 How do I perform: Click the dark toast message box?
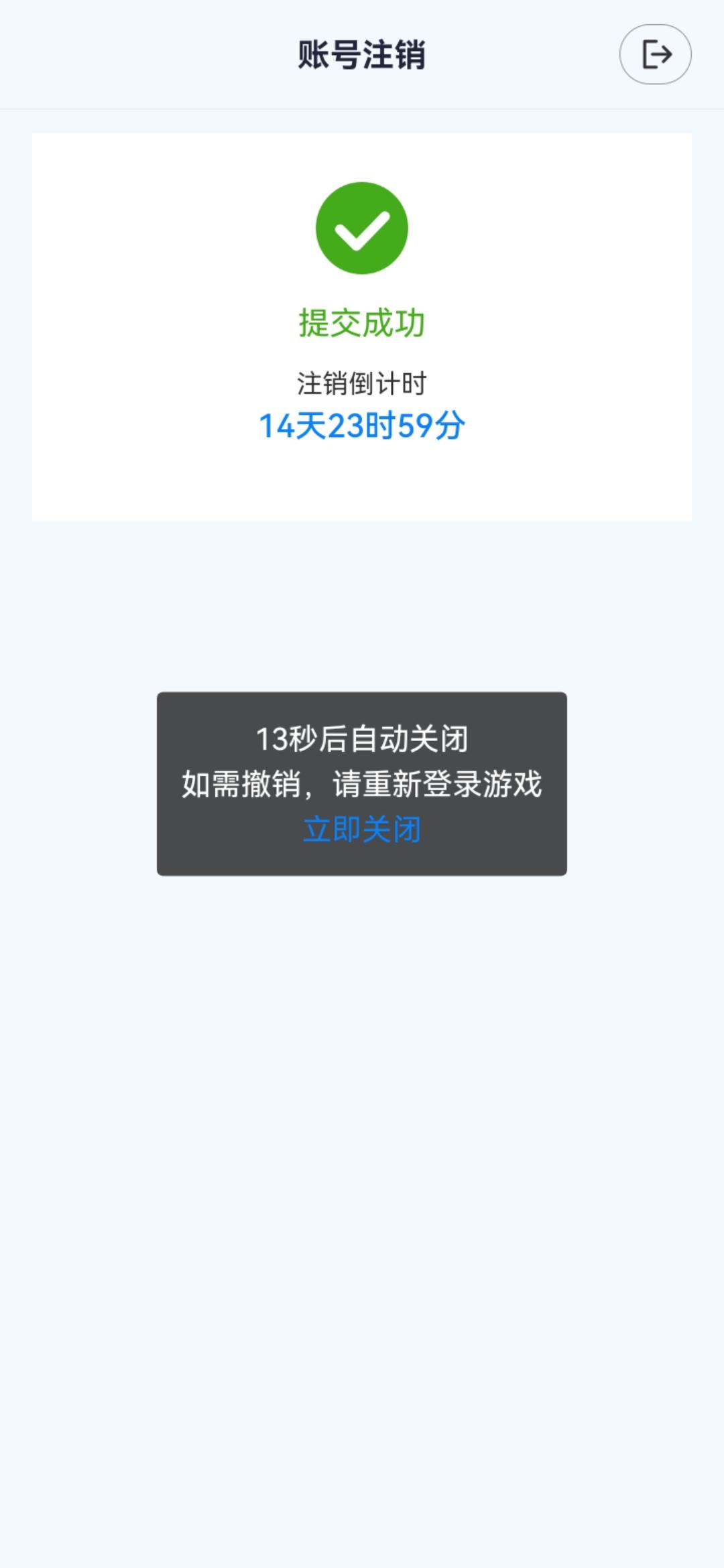(x=361, y=784)
